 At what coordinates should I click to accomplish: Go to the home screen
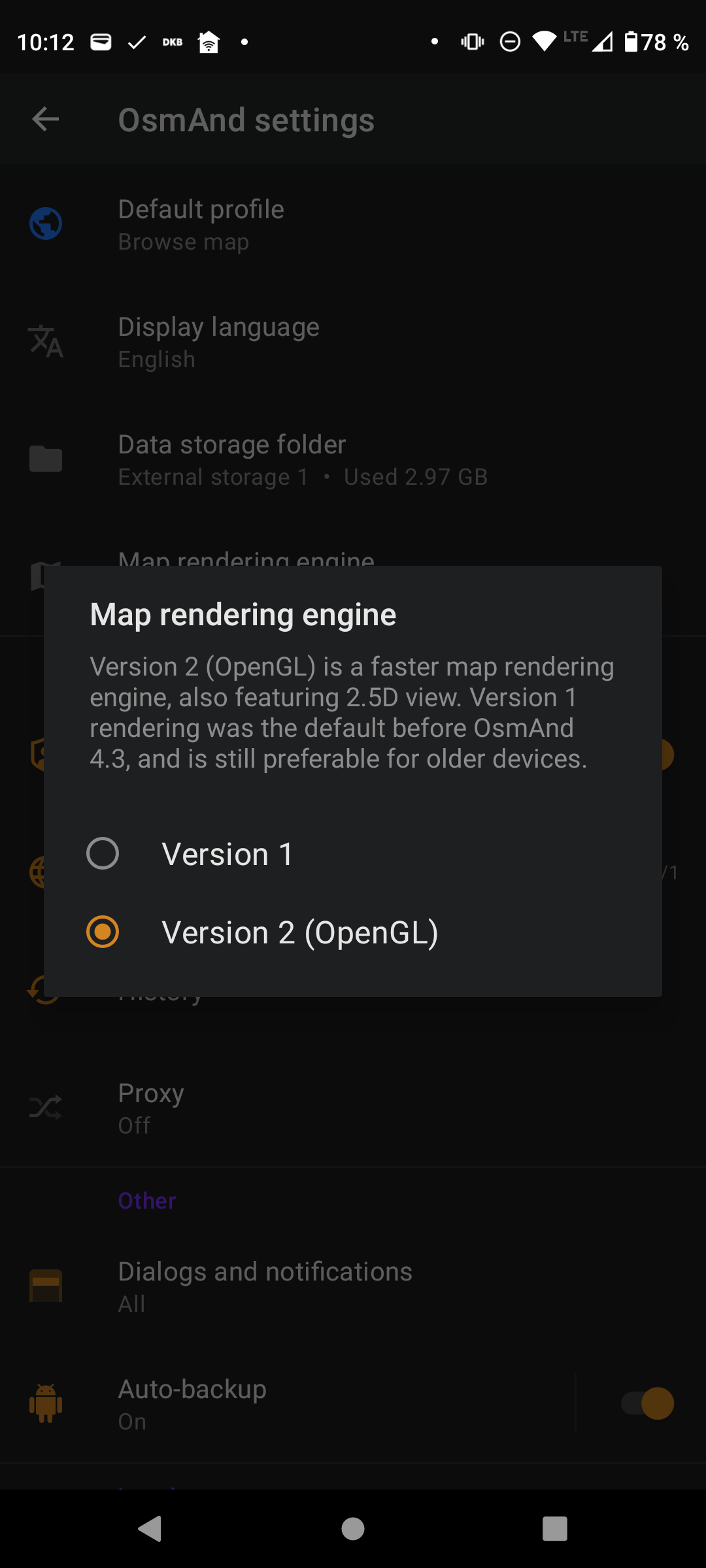point(353,1529)
